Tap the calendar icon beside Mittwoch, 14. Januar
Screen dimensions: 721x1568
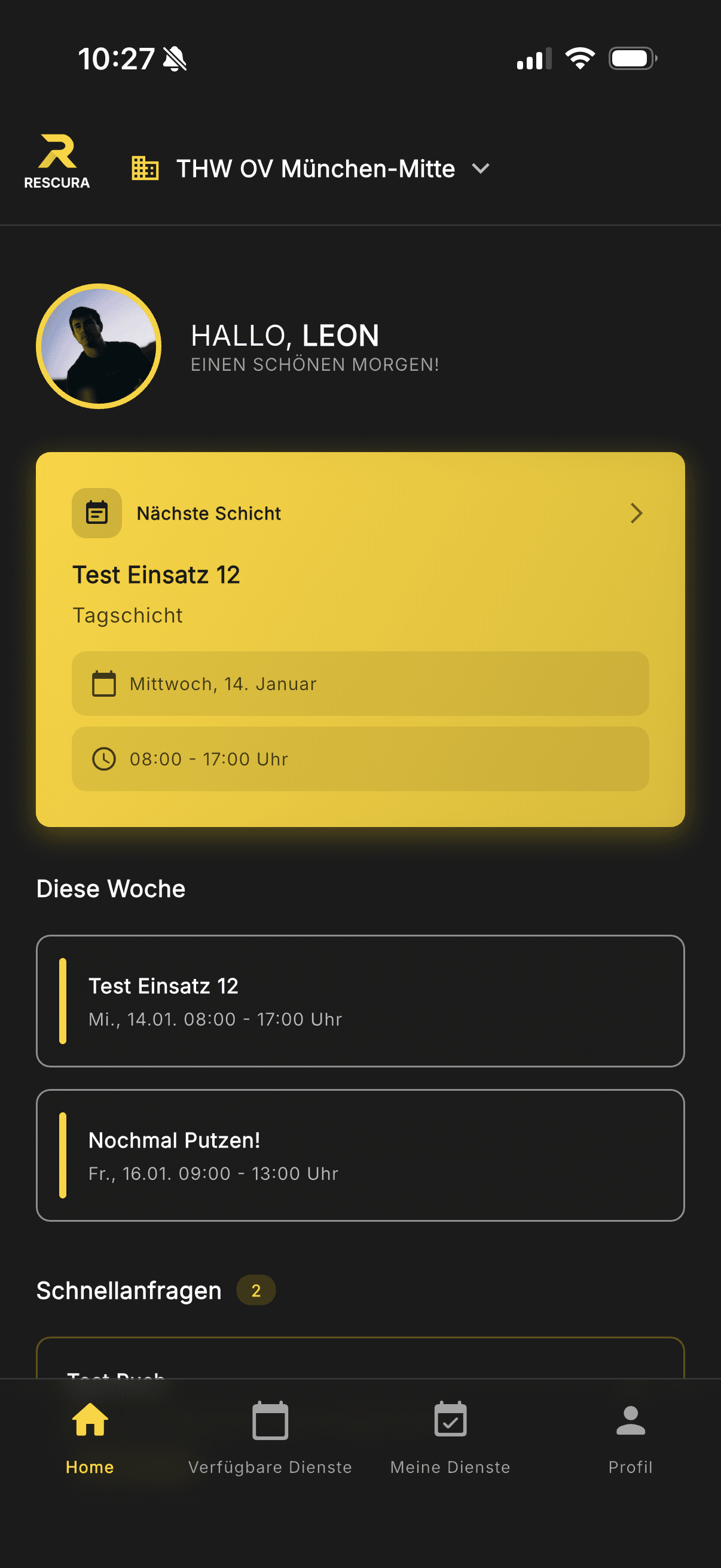(x=104, y=684)
